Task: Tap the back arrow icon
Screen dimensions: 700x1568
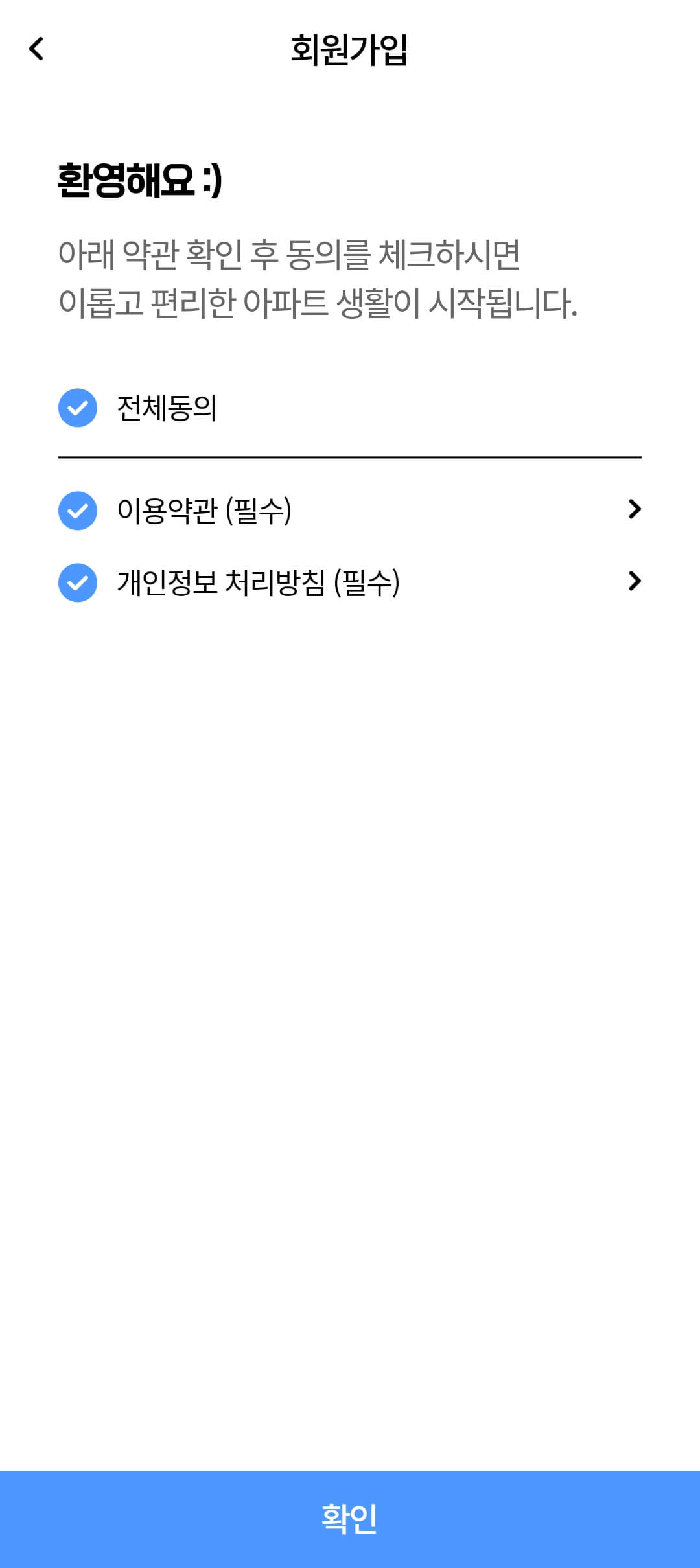Action: click(37, 49)
